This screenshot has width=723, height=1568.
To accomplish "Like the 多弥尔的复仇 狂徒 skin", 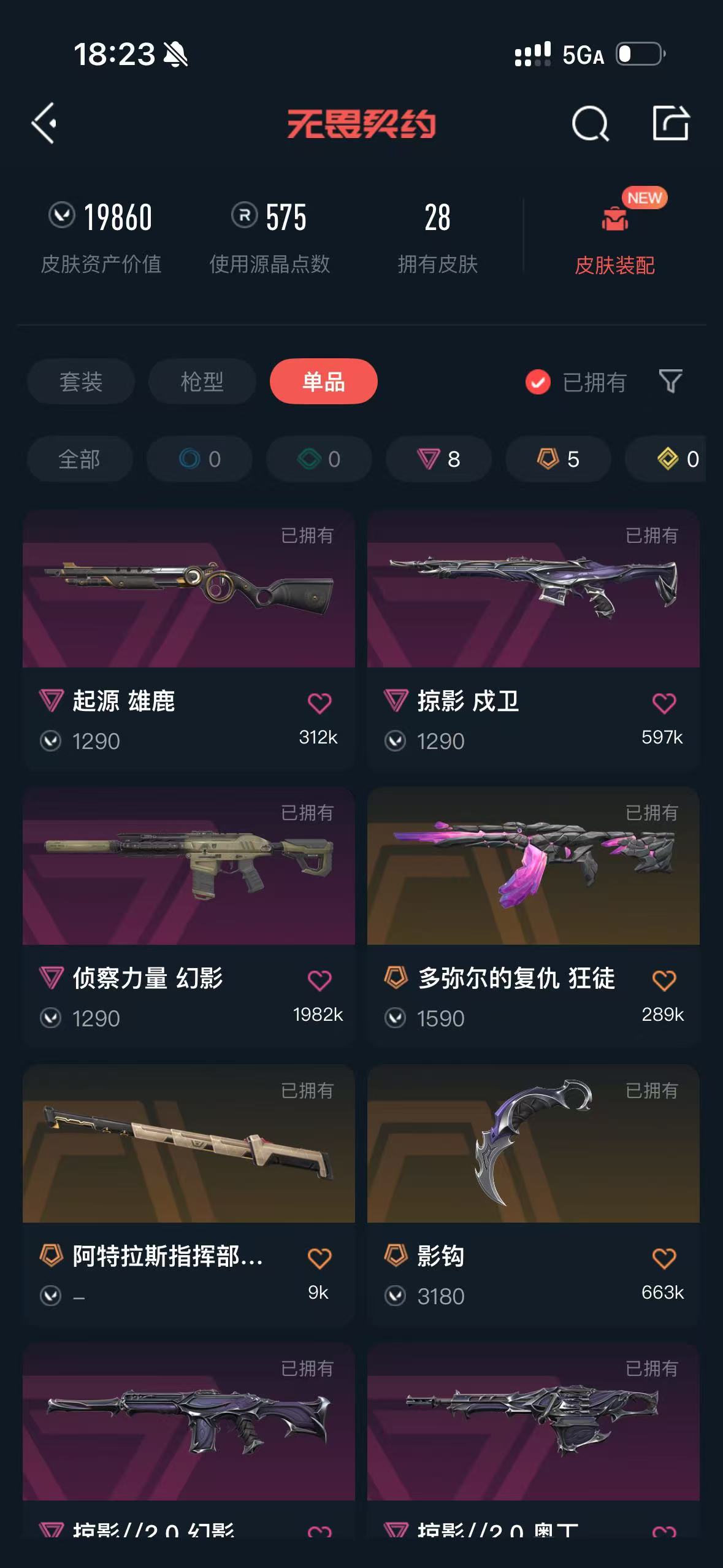I will click(x=664, y=980).
